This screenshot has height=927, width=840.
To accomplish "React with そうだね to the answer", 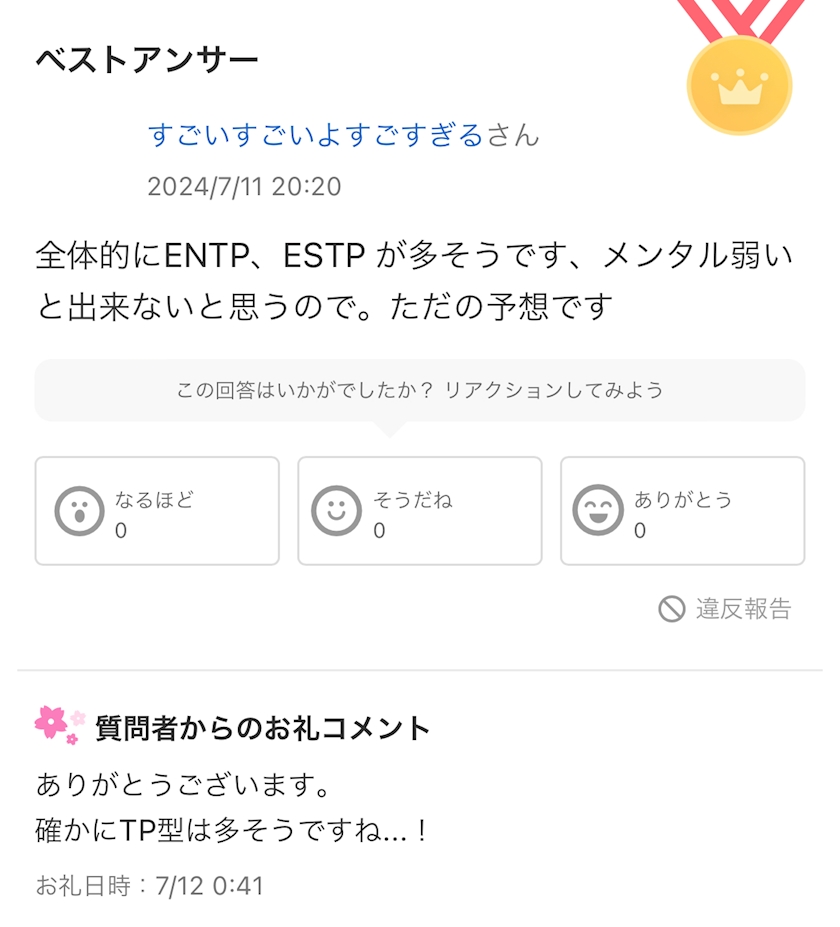I will pyautogui.click(x=419, y=511).
